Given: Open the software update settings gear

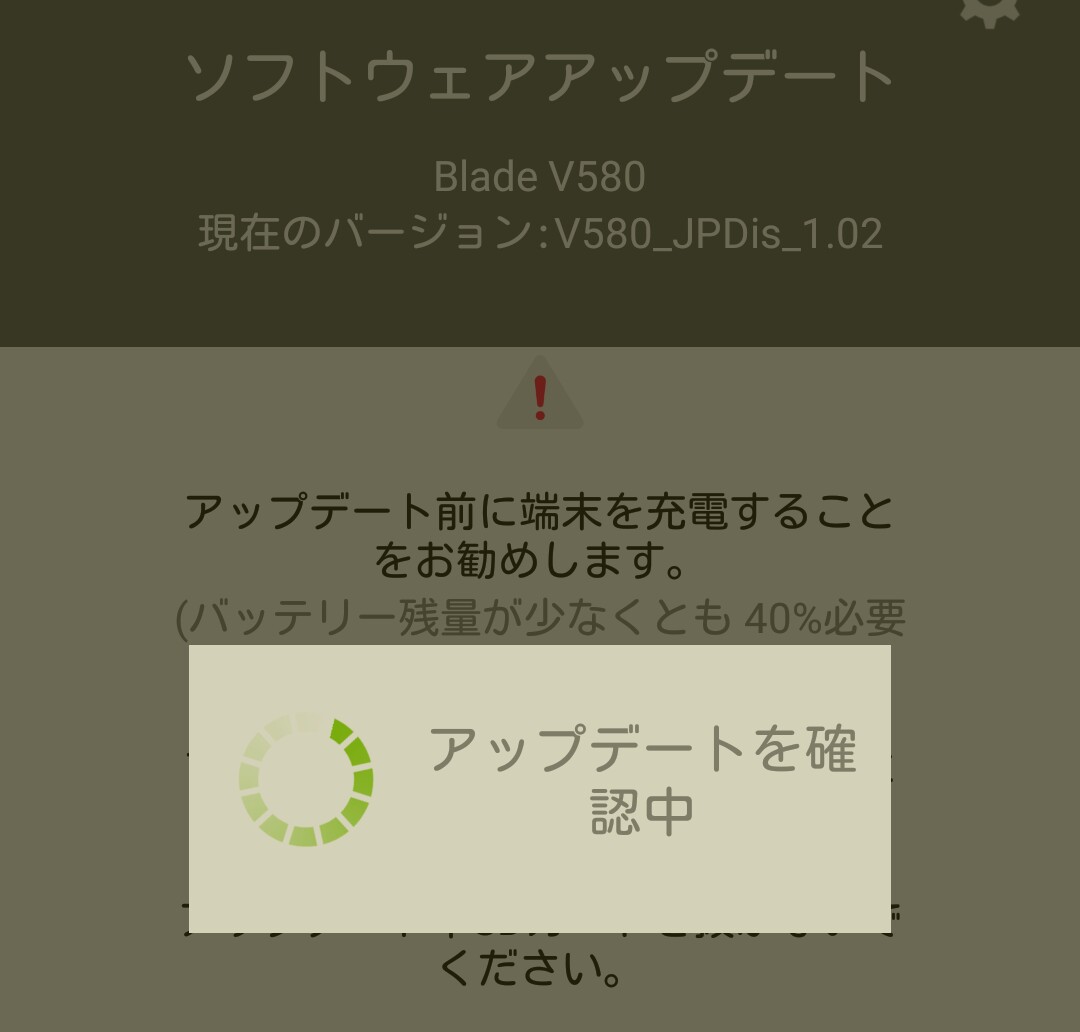Looking at the screenshot, I should (989, 10).
